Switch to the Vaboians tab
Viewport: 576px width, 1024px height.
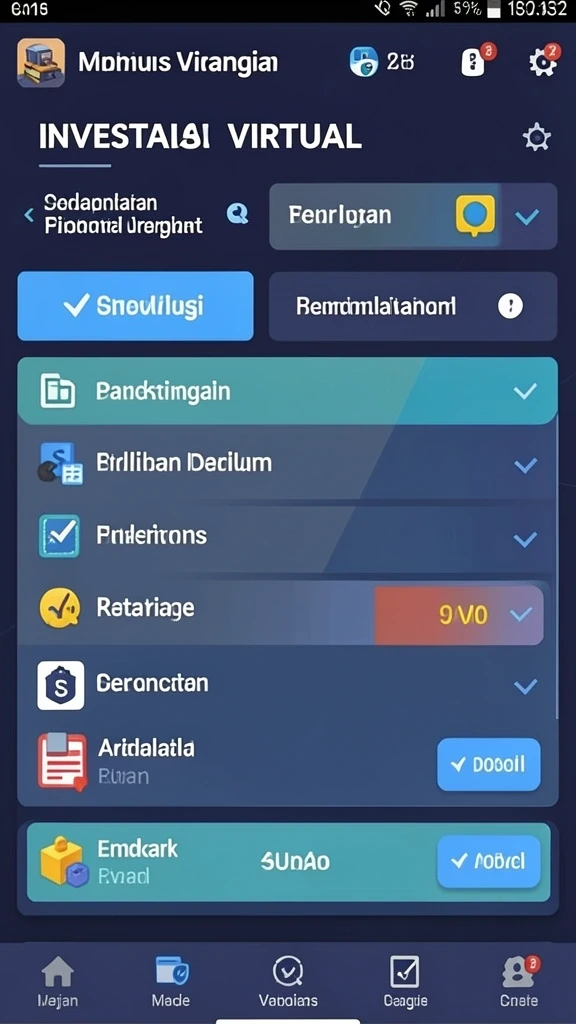pos(288,981)
